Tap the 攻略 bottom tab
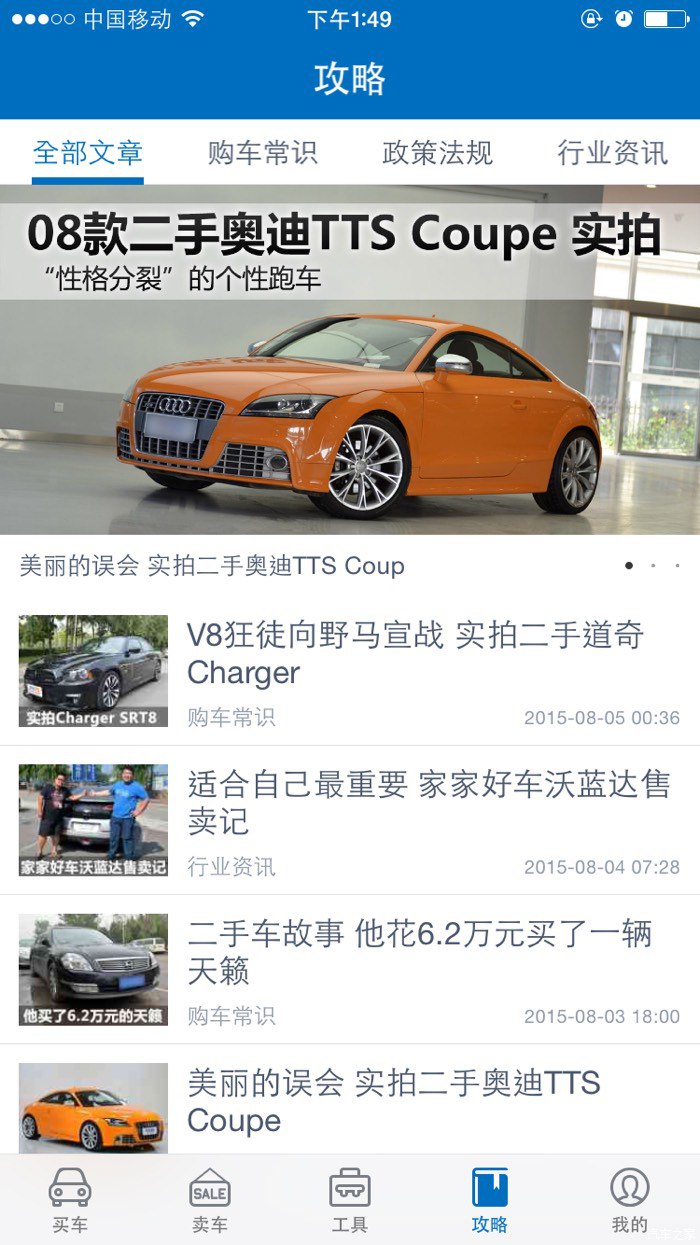Image resolution: width=700 pixels, height=1245 pixels. pyautogui.click(x=490, y=1200)
